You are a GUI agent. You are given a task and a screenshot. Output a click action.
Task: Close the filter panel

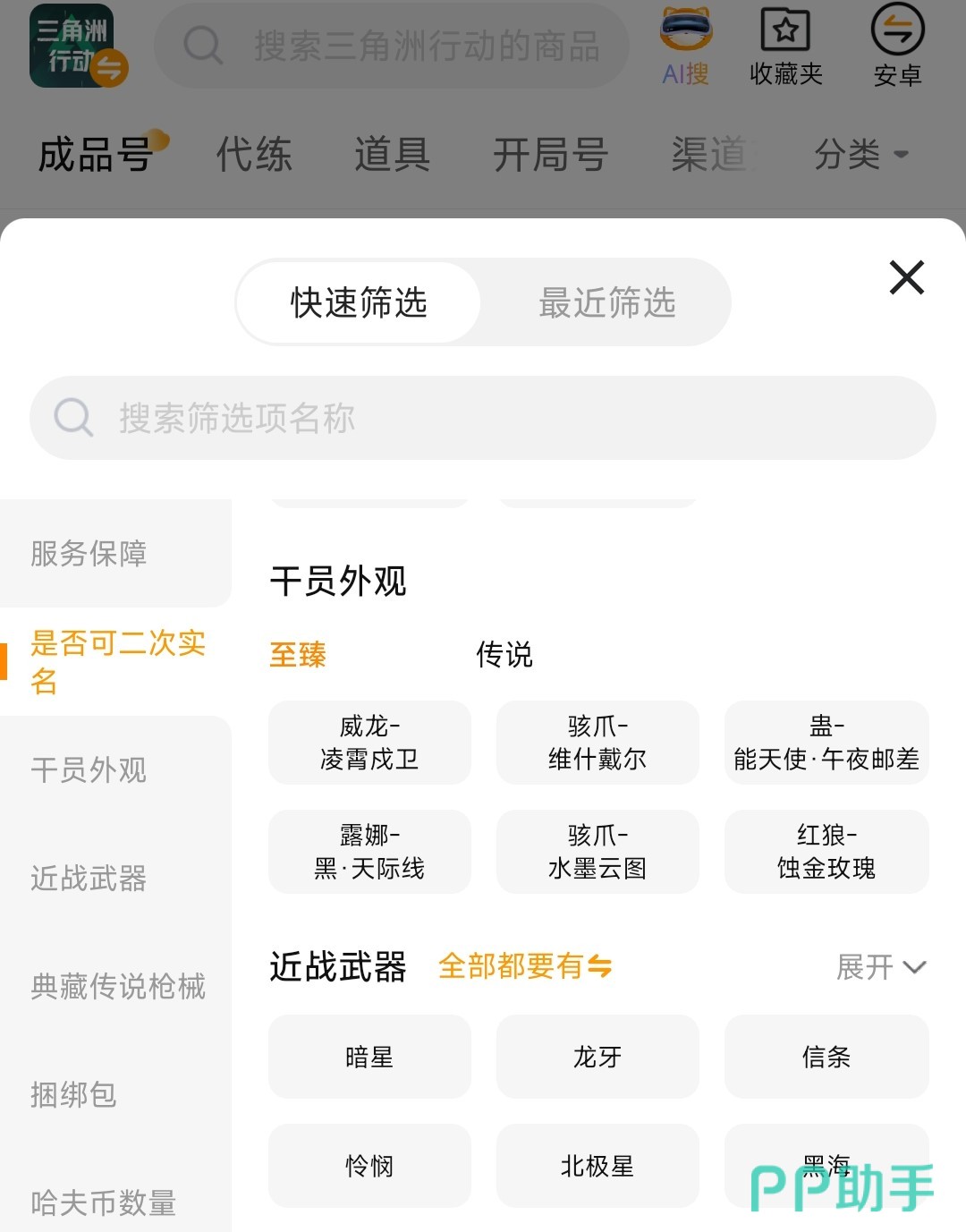tap(906, 277)
